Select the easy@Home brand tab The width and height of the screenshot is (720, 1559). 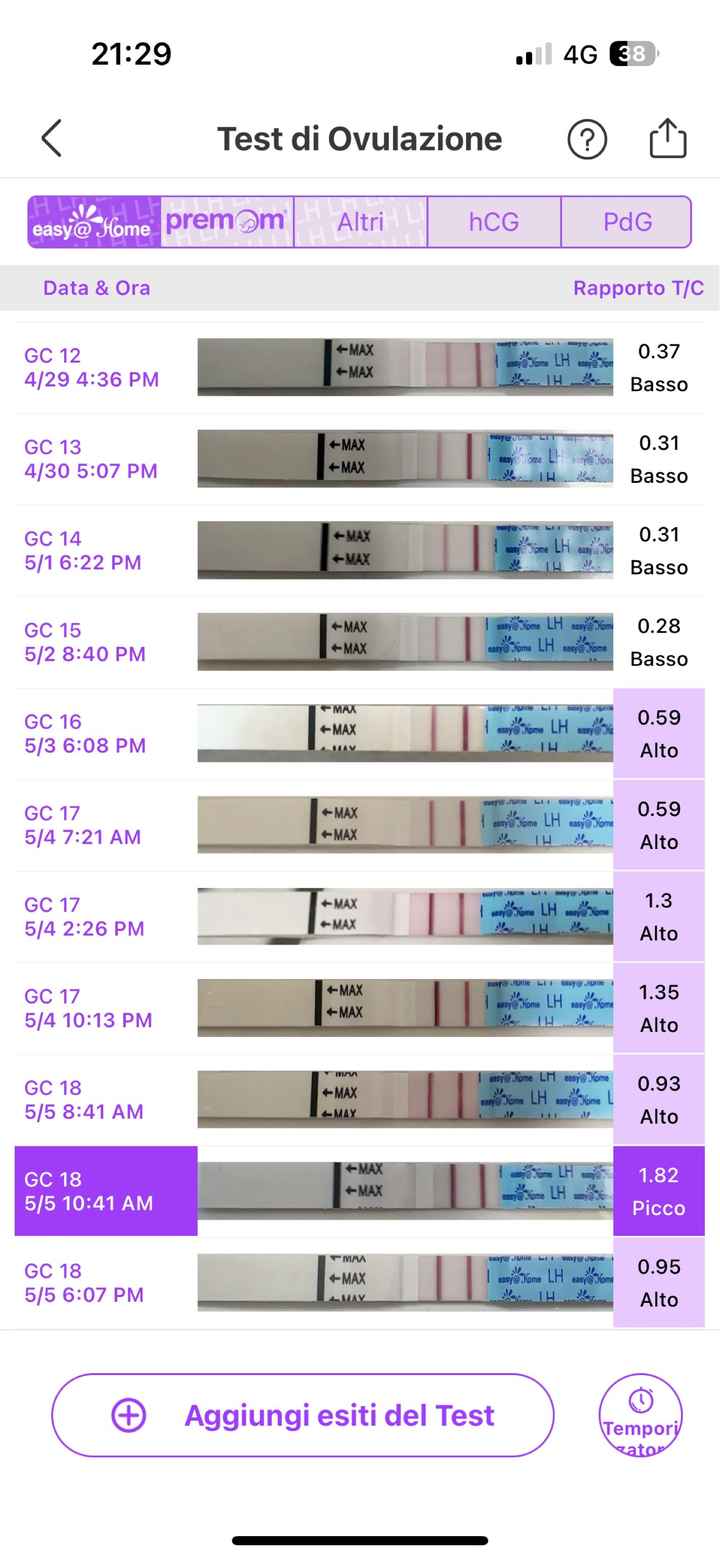[x=94, y=222]
